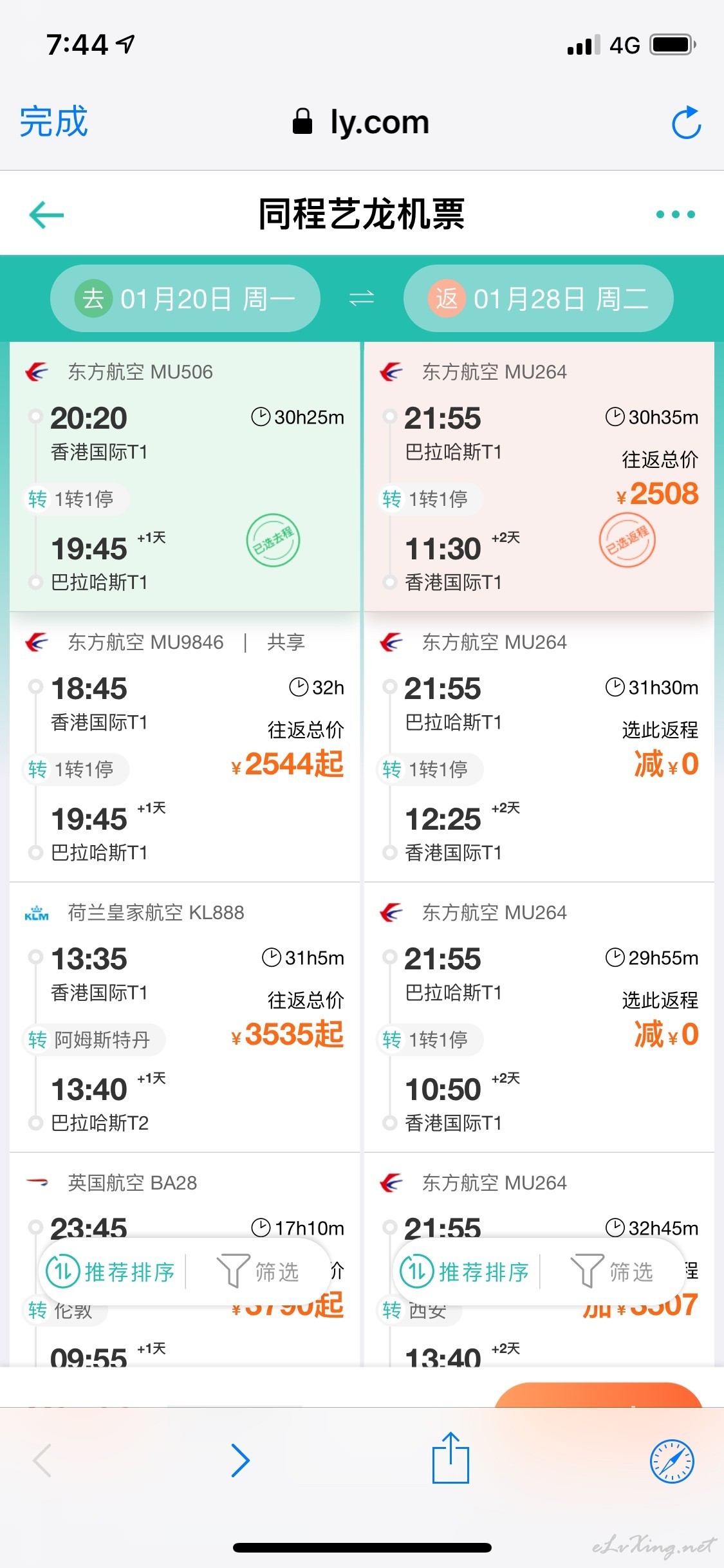
Task: Swap dates with the exchange arrows icon
Action: click(362, 299)
